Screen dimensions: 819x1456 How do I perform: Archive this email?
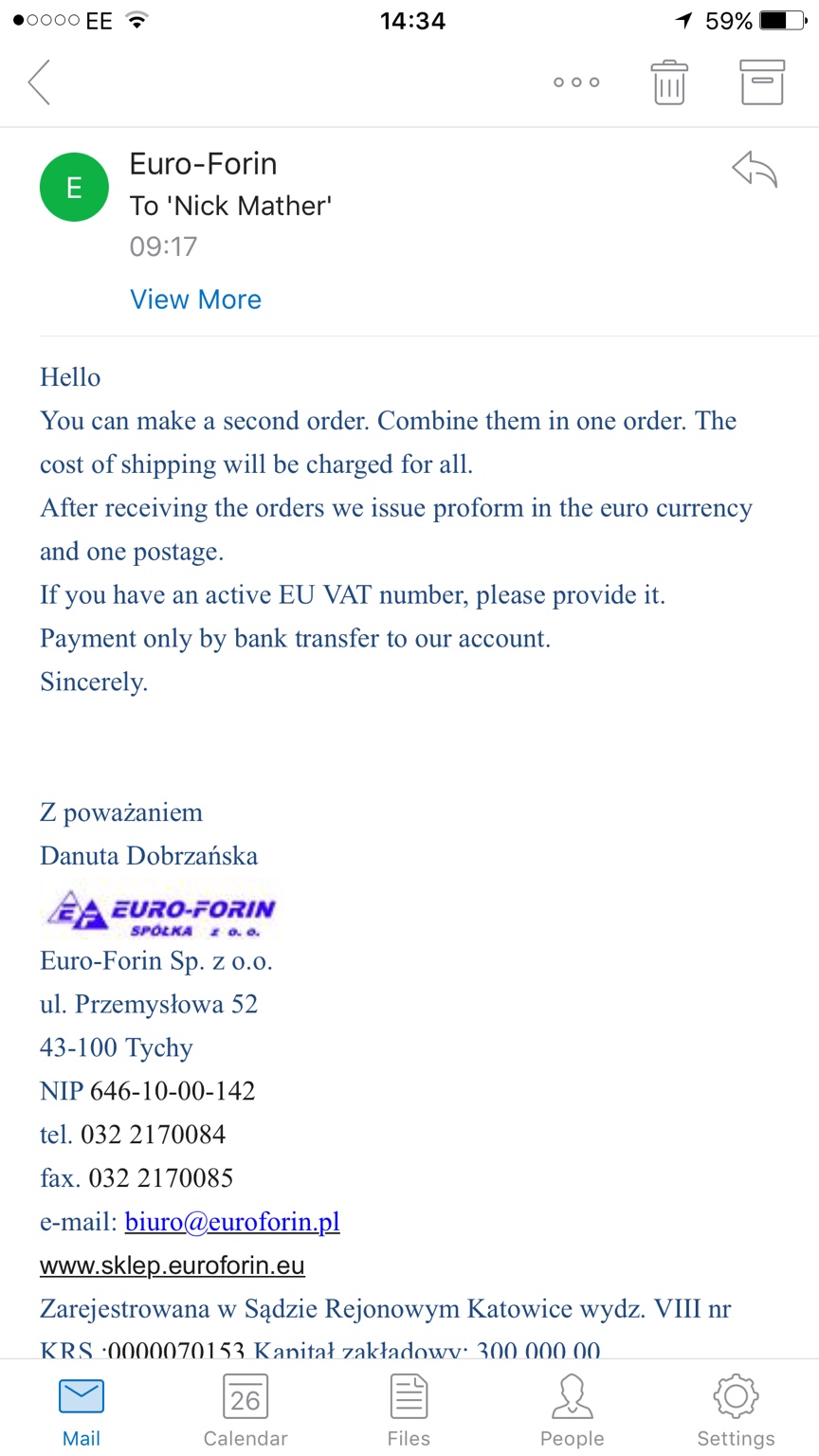[x=762, y=82]
